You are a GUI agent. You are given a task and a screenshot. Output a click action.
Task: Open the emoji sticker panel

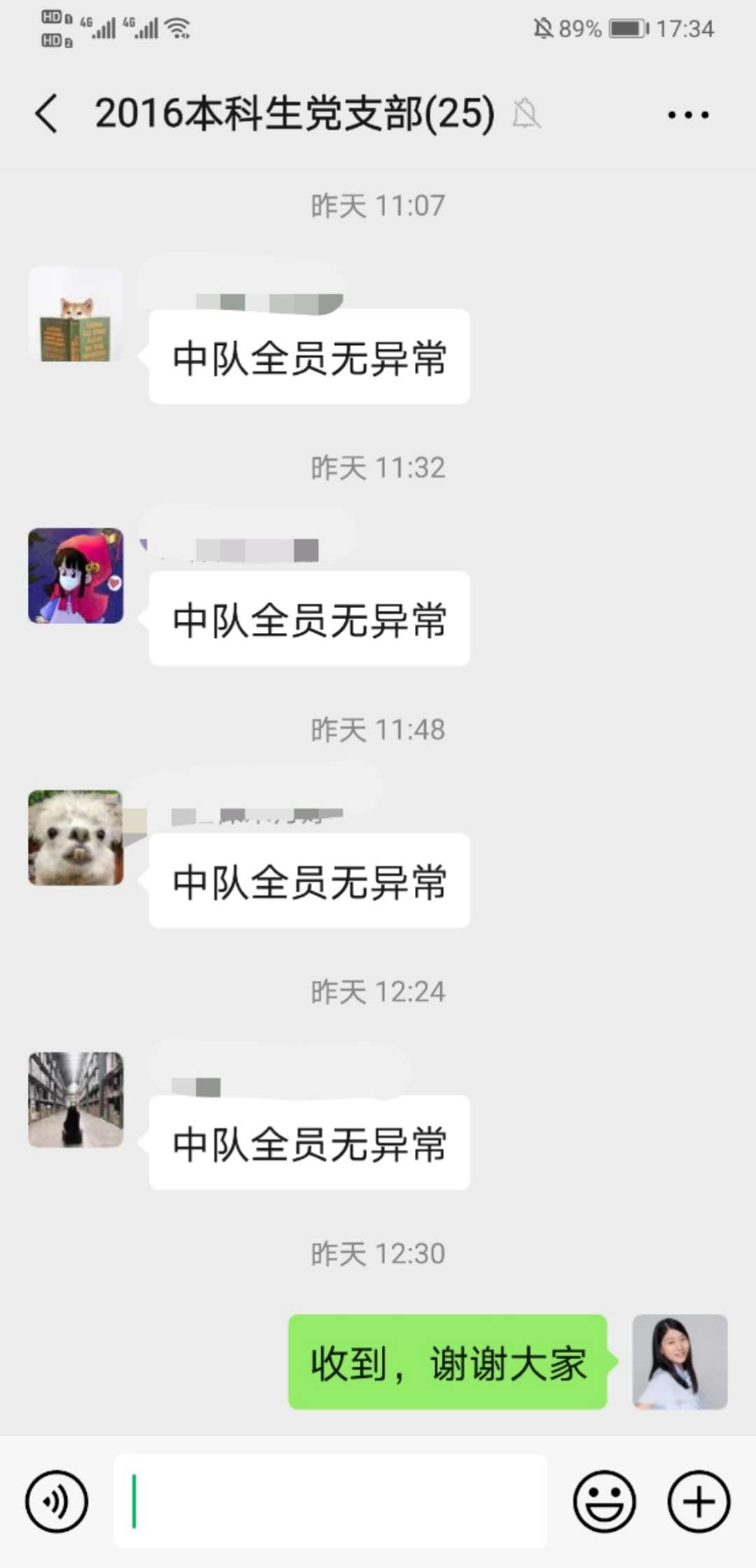tap(604, 1501)
